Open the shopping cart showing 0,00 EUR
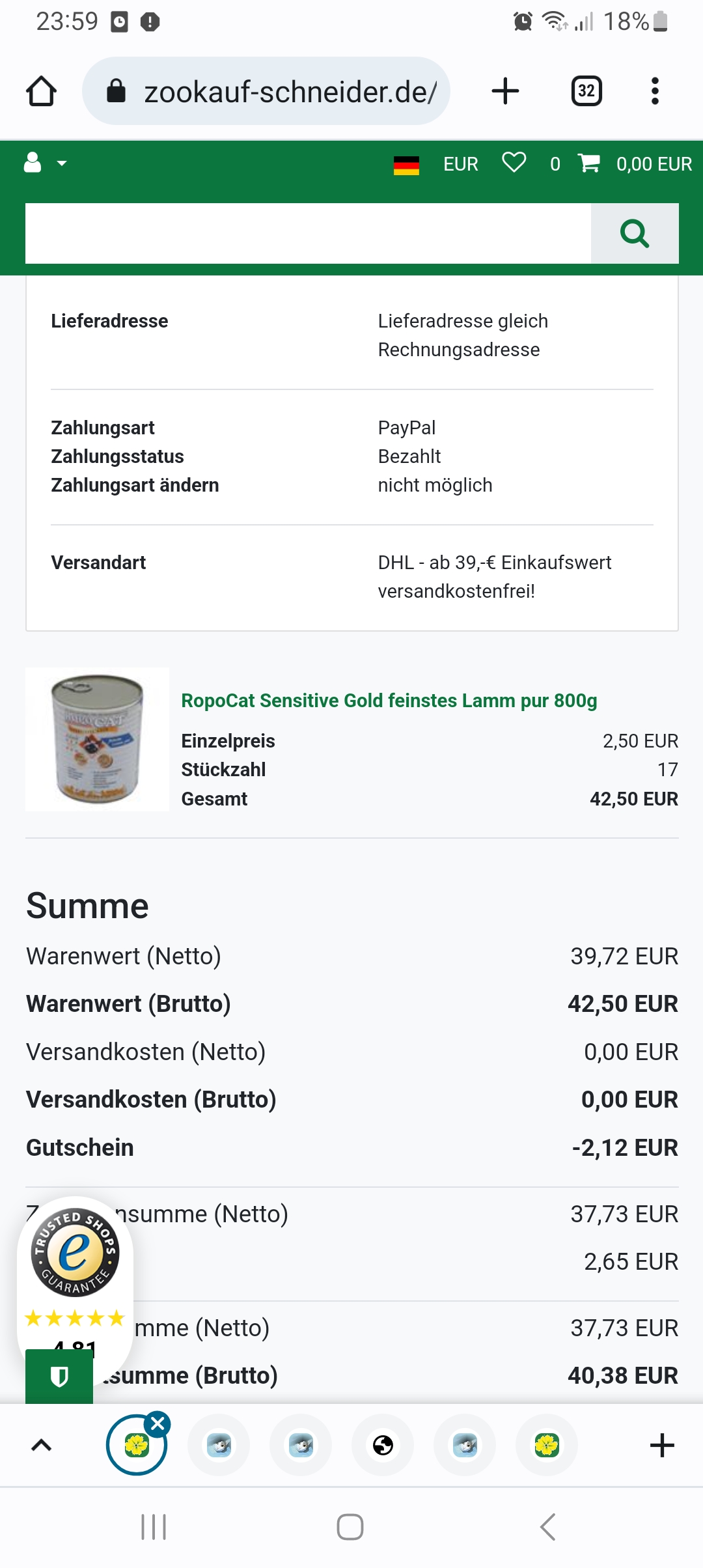 635,163
